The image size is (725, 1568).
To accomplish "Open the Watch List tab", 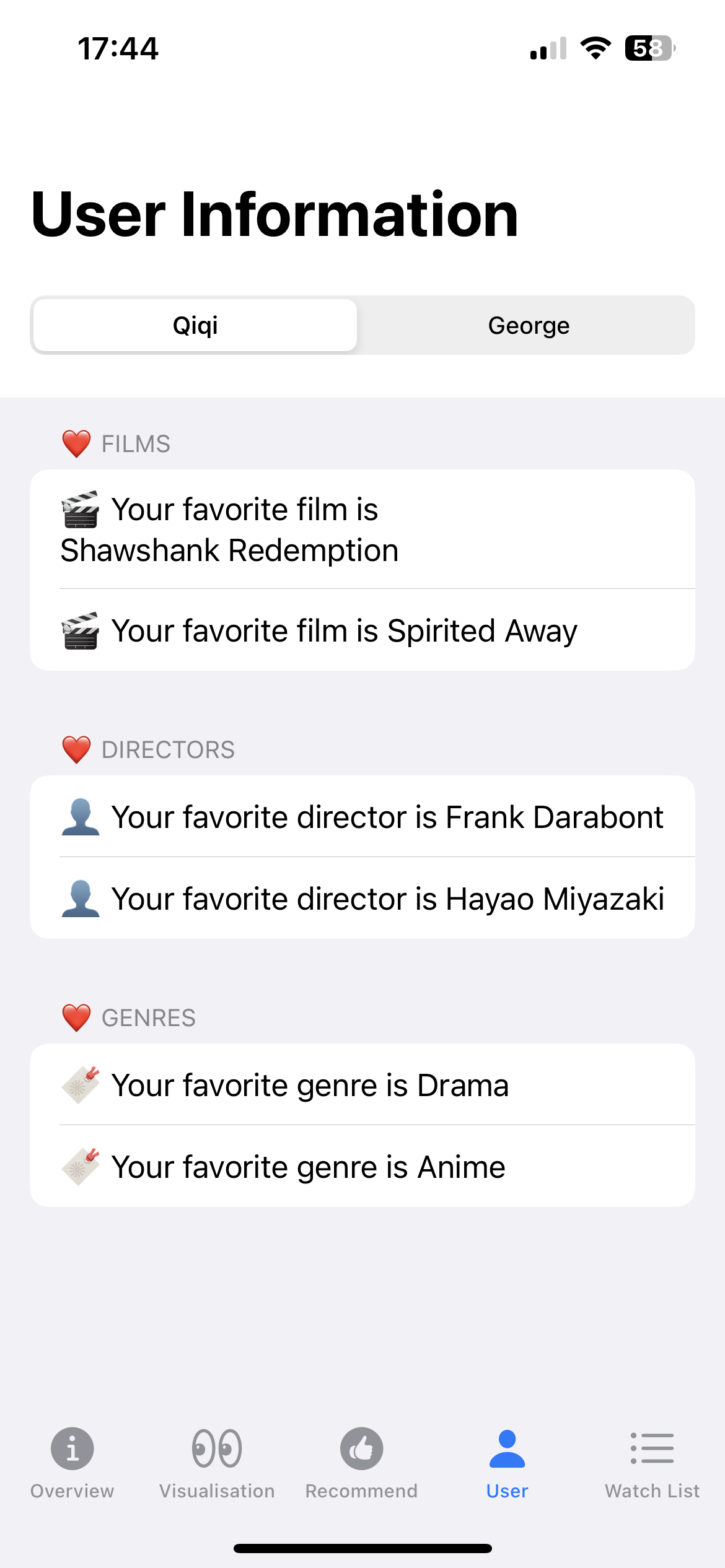I will 652,1464.
